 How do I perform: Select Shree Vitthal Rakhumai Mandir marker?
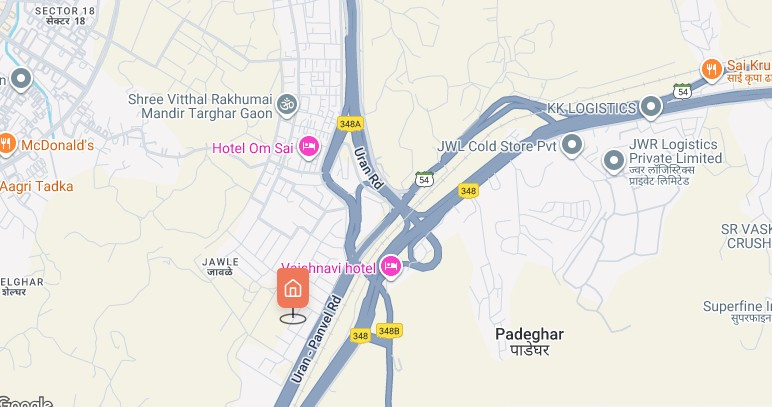(x=287, y=102)
